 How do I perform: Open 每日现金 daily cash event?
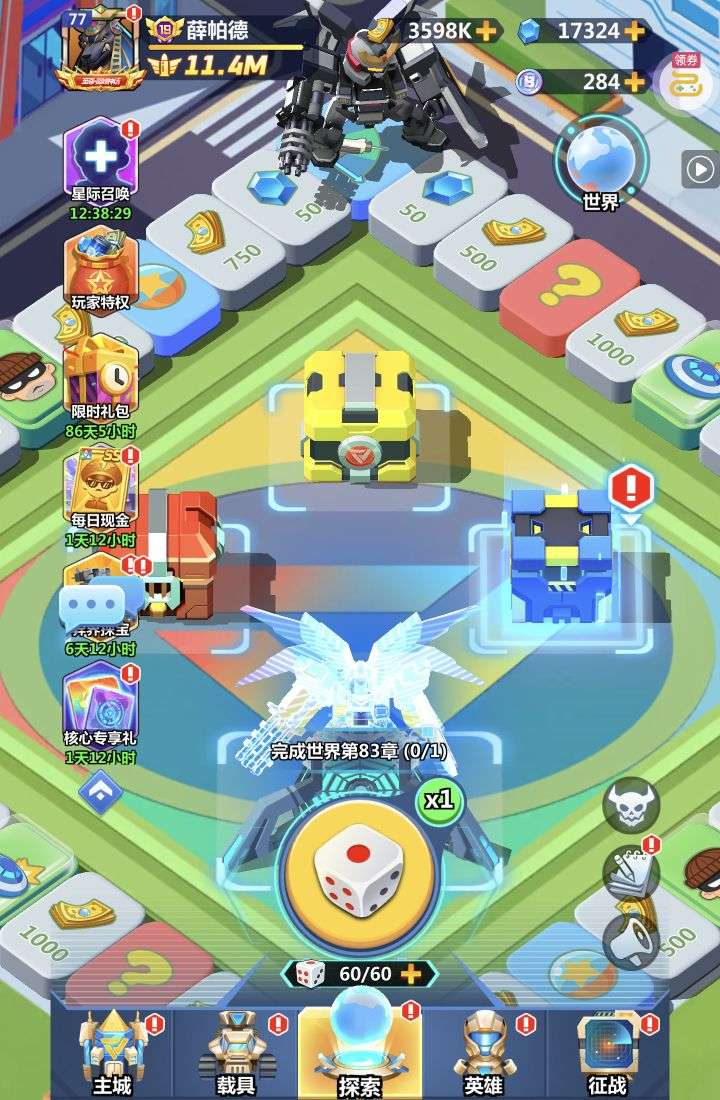[x=100, y=486]
